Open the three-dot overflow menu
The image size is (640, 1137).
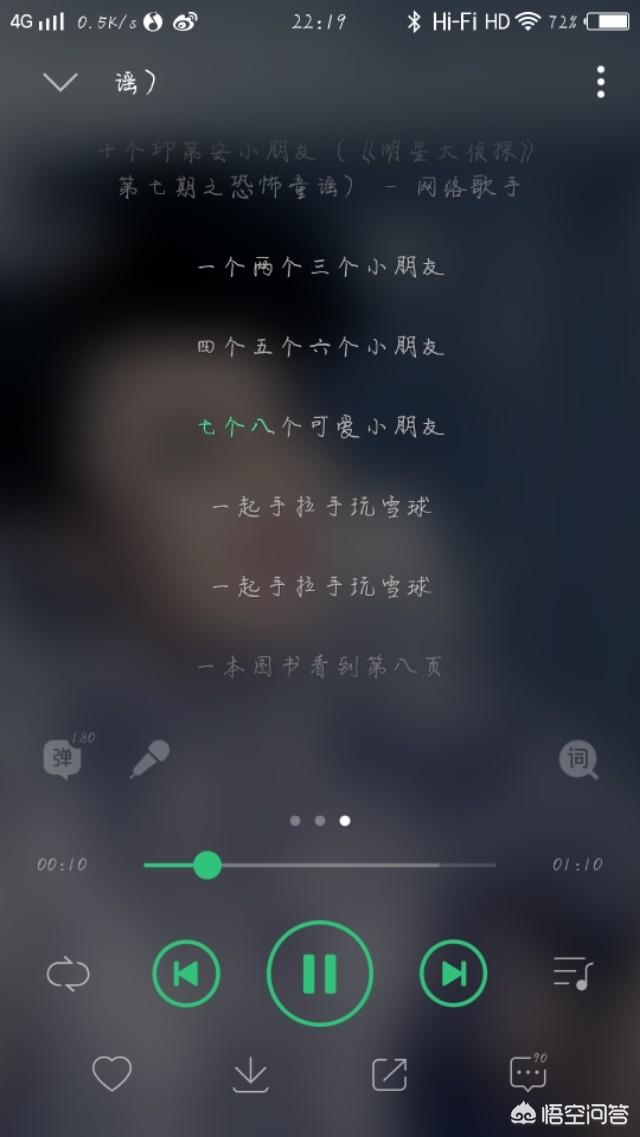coord(600,82)
